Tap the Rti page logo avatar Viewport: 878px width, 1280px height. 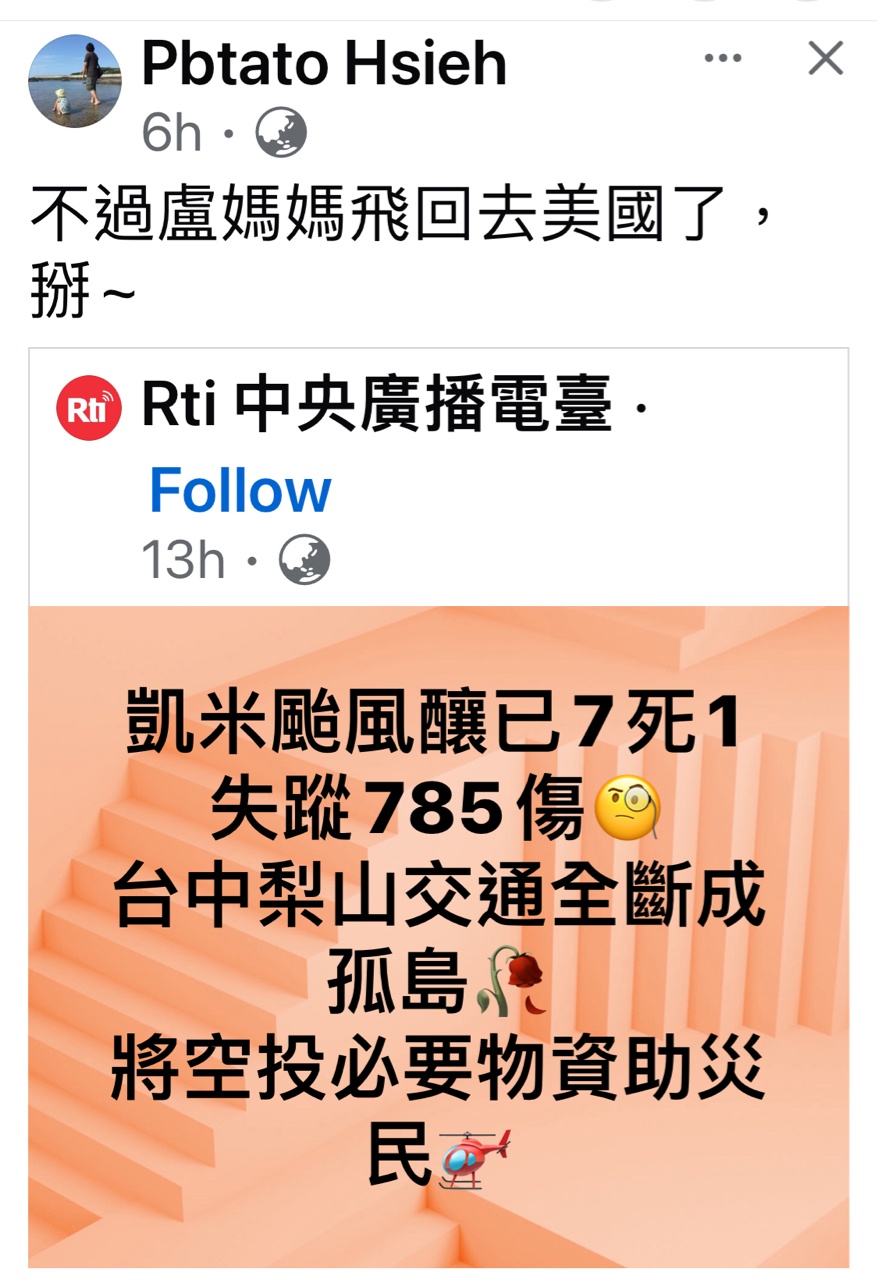(89, 408)
